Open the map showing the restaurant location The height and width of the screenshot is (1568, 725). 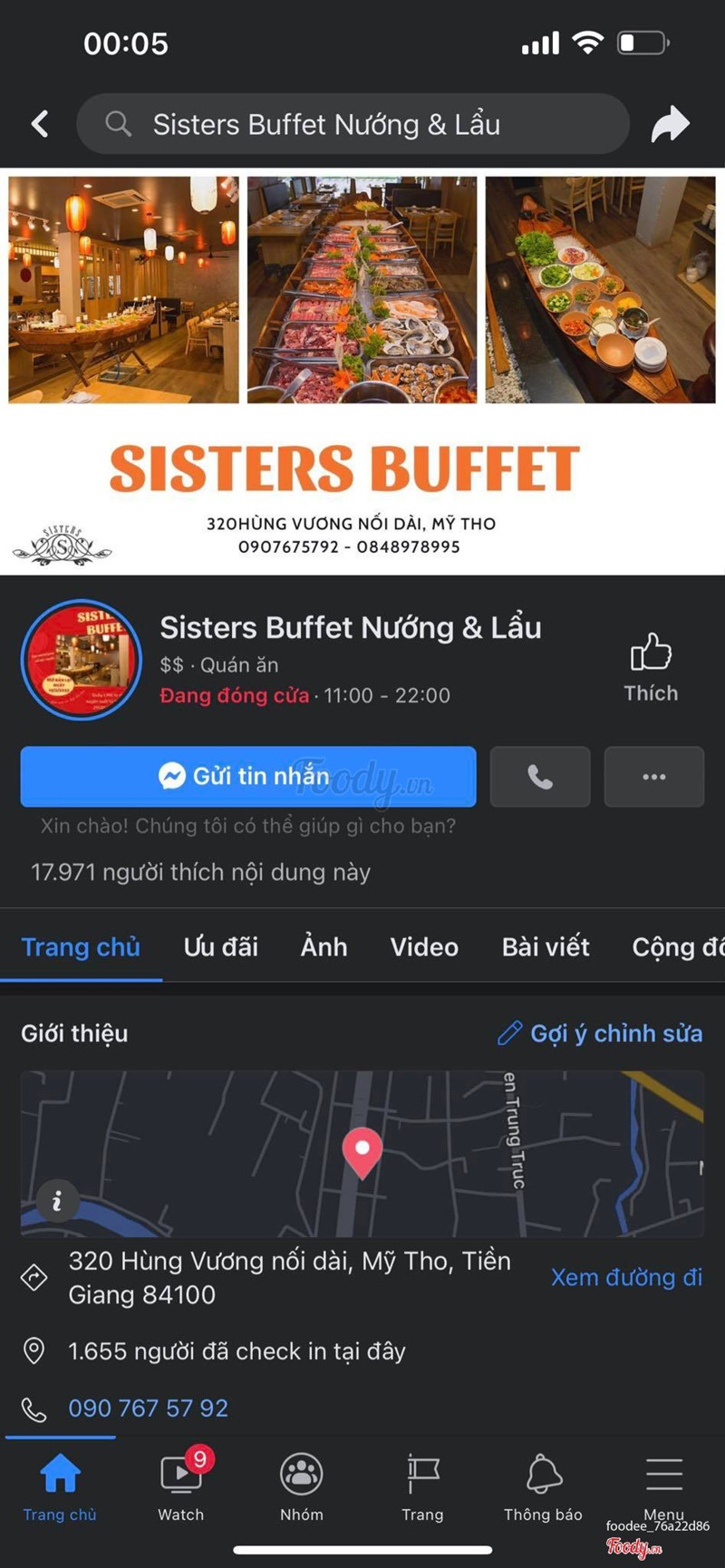pyautogui.click(x=362, y=1154)
